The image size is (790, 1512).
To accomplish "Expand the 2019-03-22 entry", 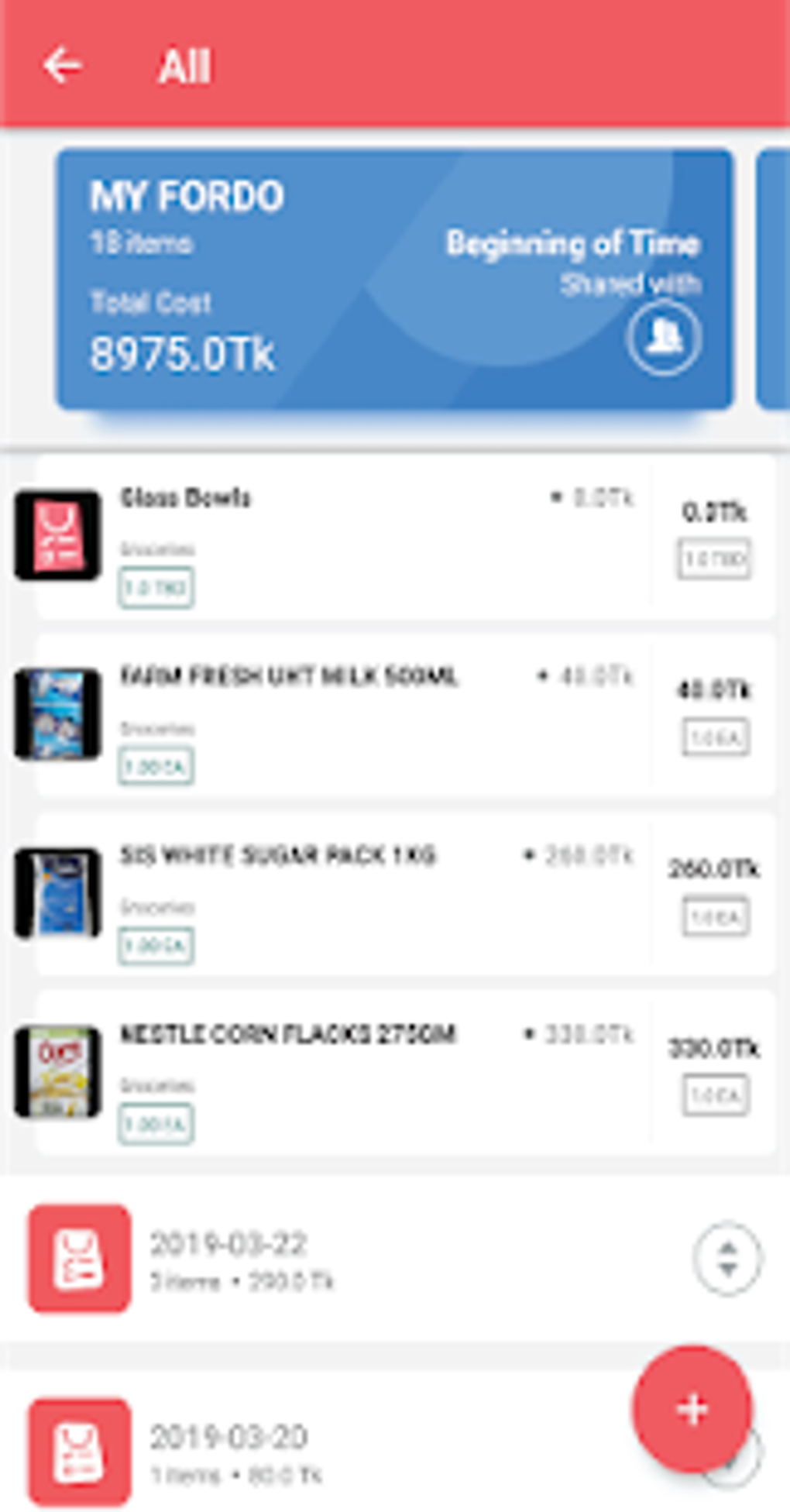I will [x=726, y=1258].
